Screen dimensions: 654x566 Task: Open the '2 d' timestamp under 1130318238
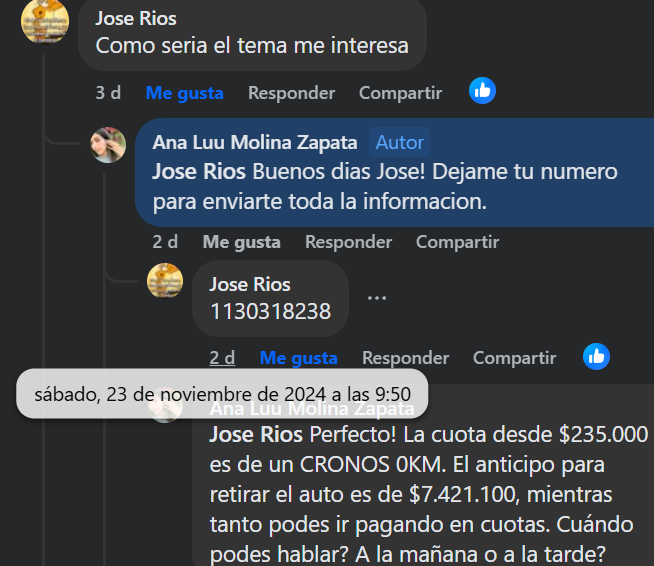222,358
